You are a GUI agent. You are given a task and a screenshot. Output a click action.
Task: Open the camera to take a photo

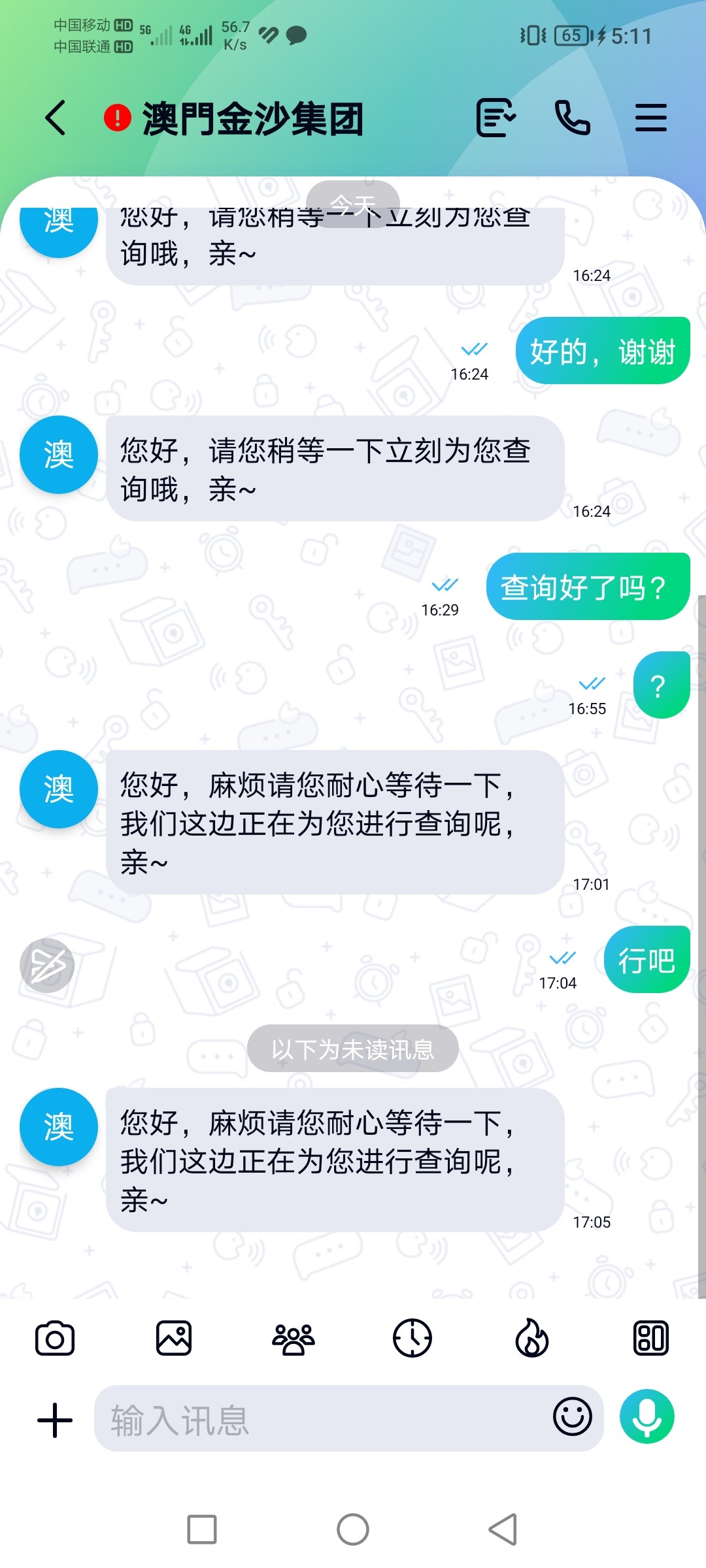55,1339
